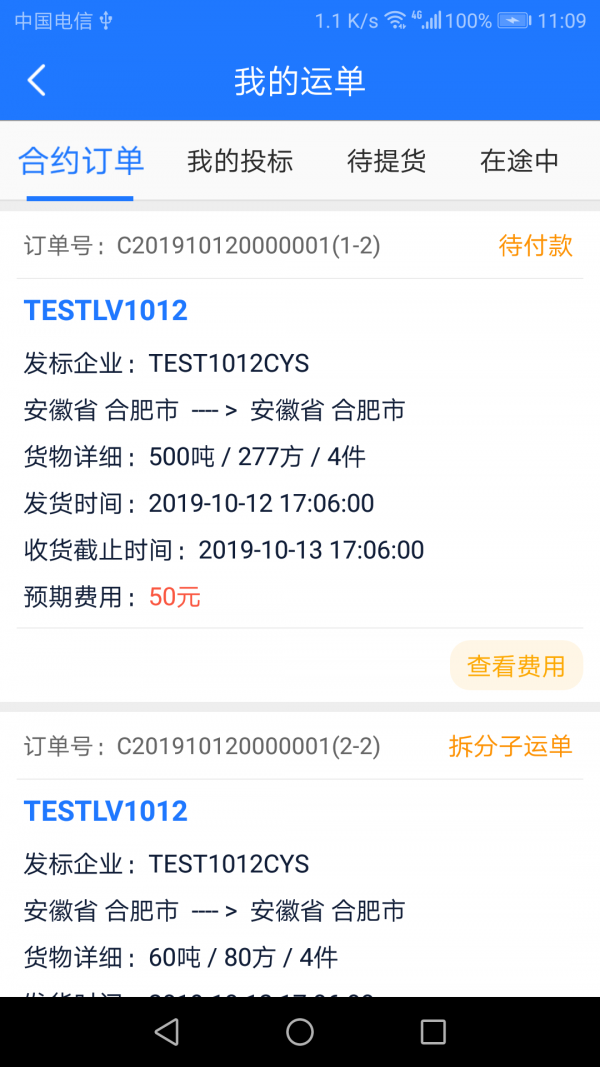600x1067 pixels.
Task: Switch to the 我的投标 tab
Action: point(240,161)
